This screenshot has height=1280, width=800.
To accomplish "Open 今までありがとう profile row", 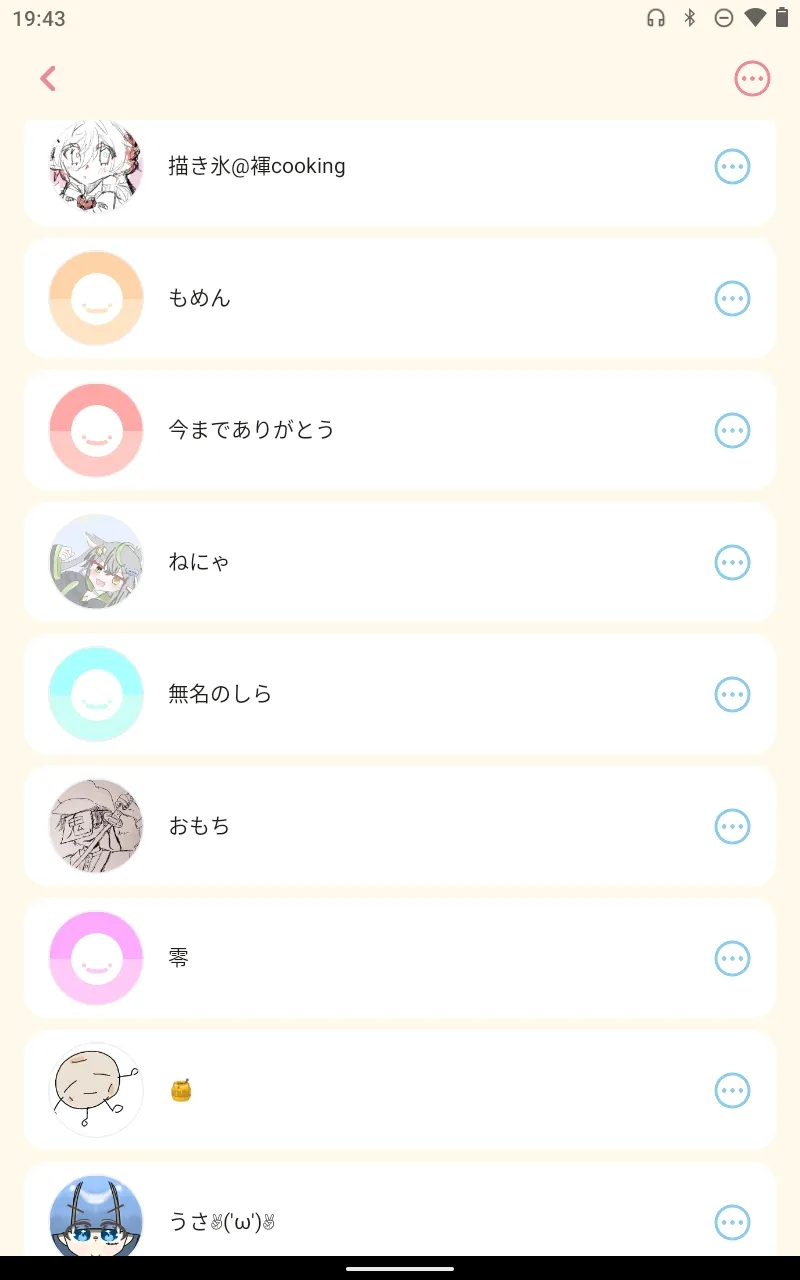I will tap(400, 430).
